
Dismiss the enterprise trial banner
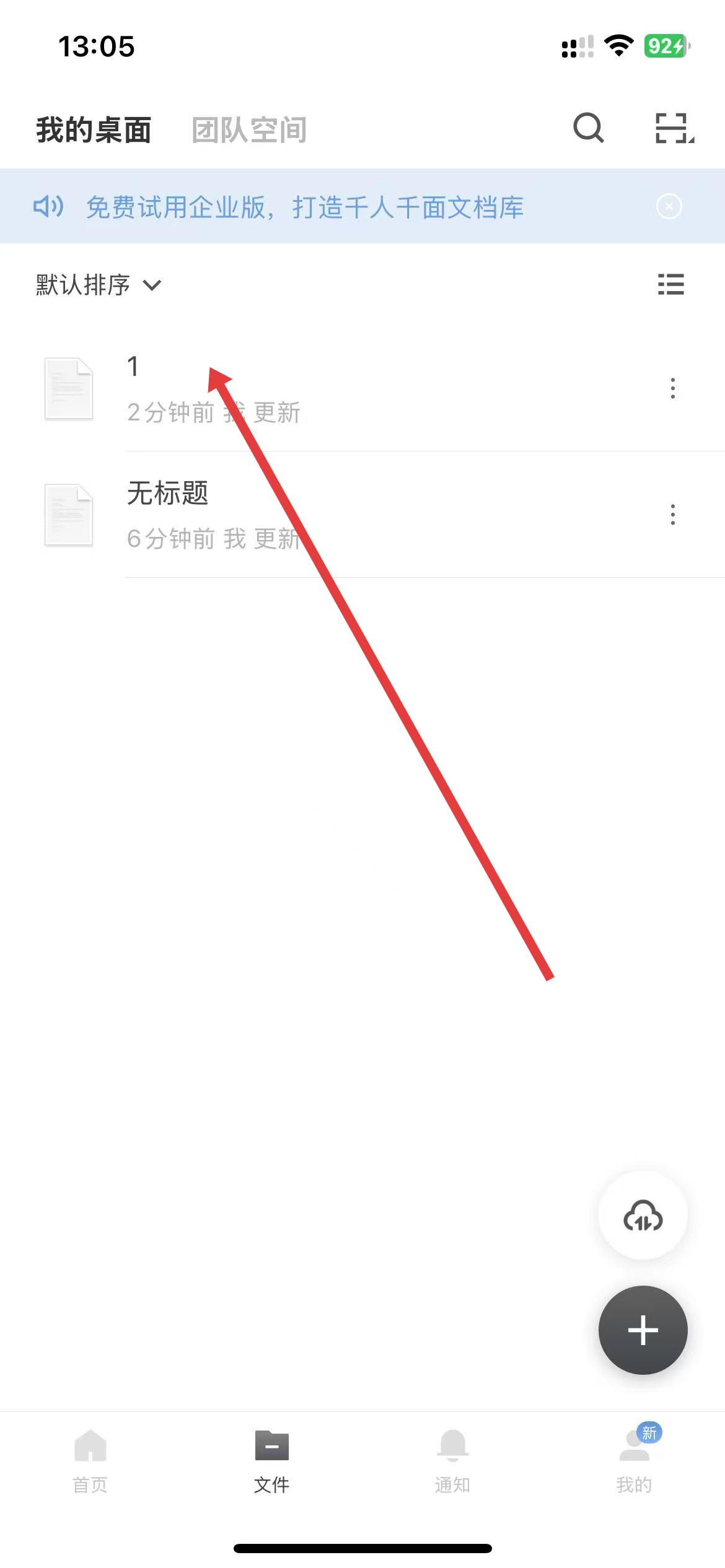click(x=669, y=206)
